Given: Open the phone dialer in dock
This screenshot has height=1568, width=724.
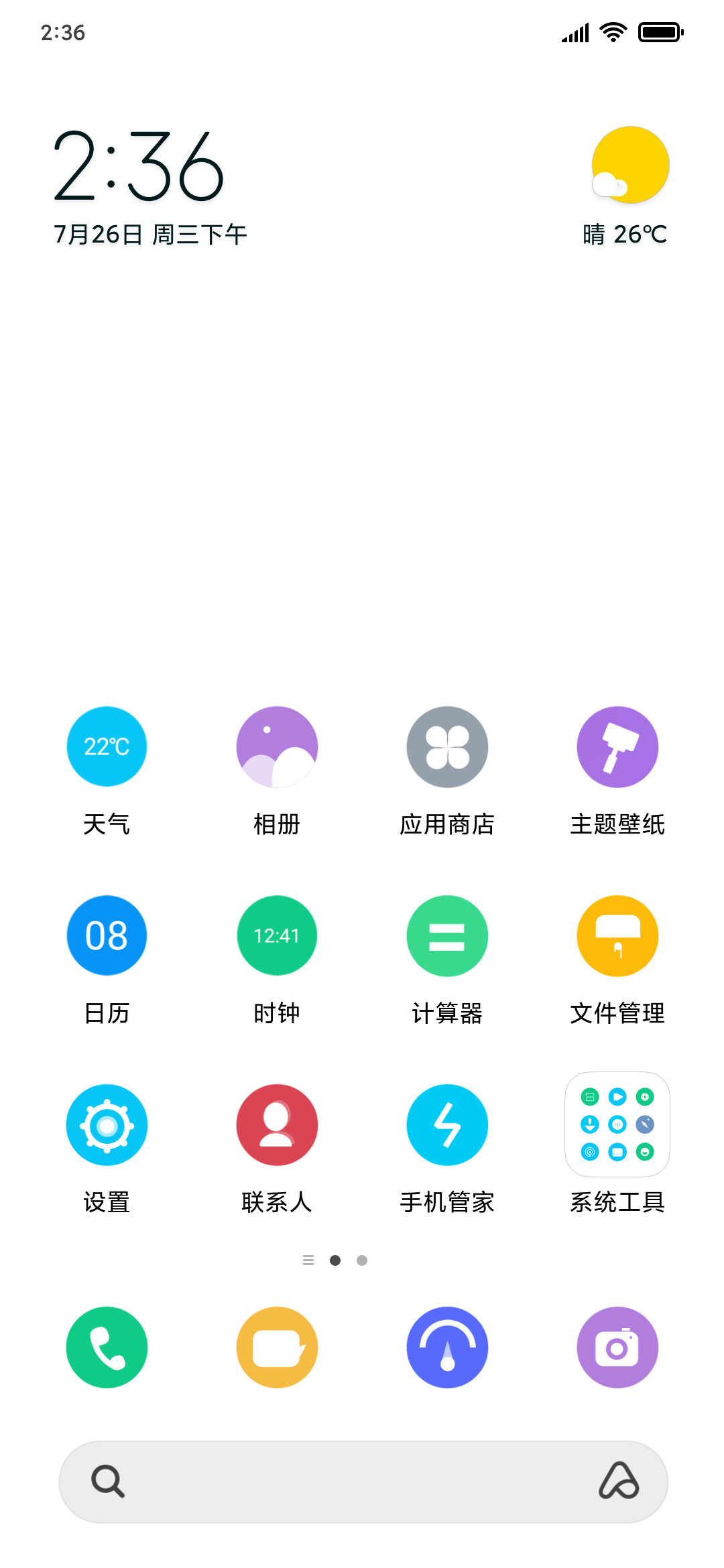Looking at the screenshot, I should (x=107, y=1347).
